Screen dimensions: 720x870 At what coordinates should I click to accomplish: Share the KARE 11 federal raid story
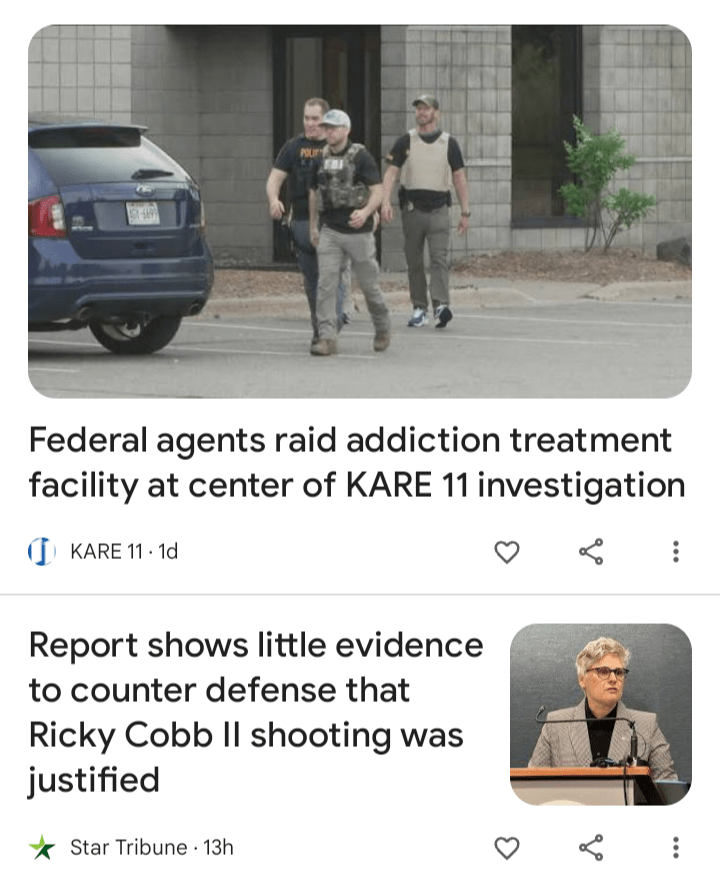[591, 551]
